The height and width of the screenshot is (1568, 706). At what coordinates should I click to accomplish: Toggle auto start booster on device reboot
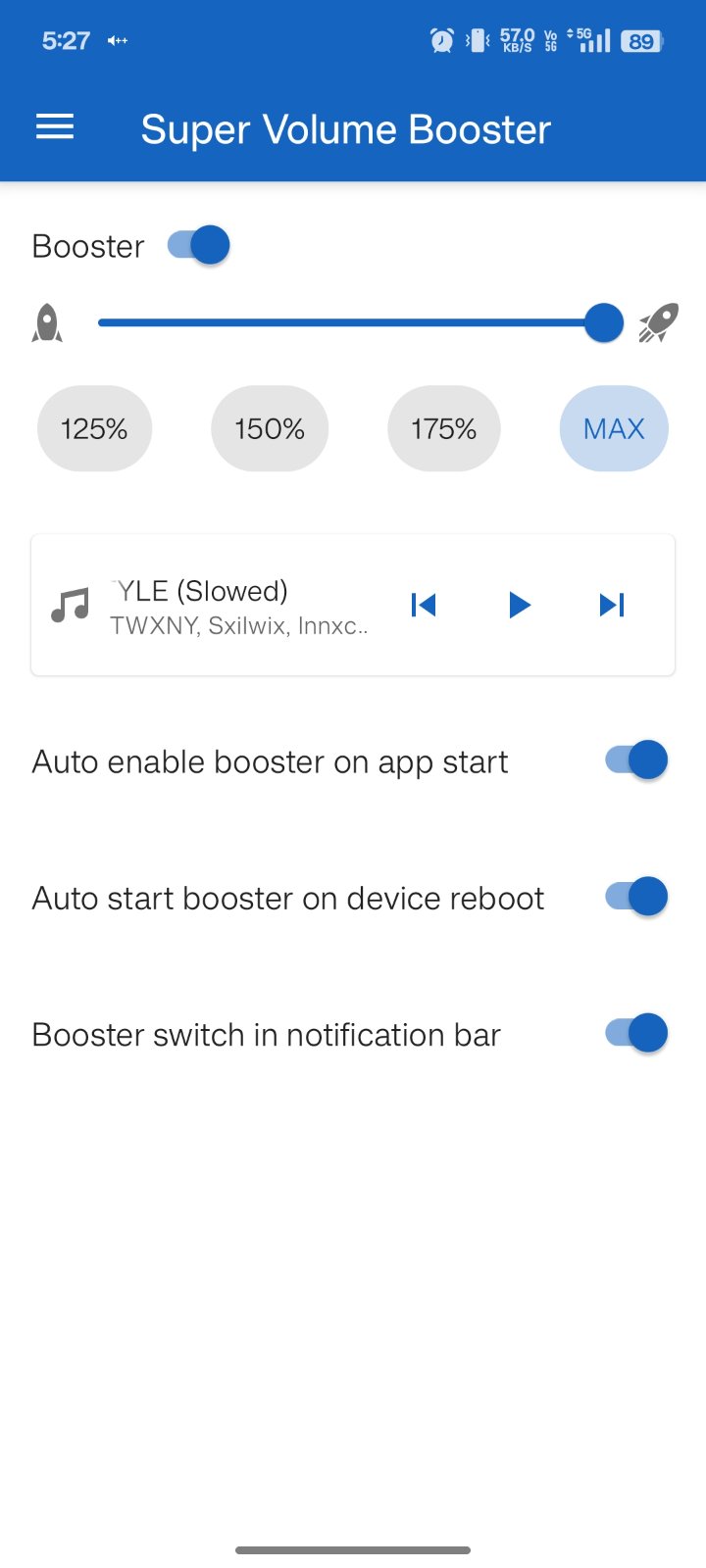click(x=636, y=897)
